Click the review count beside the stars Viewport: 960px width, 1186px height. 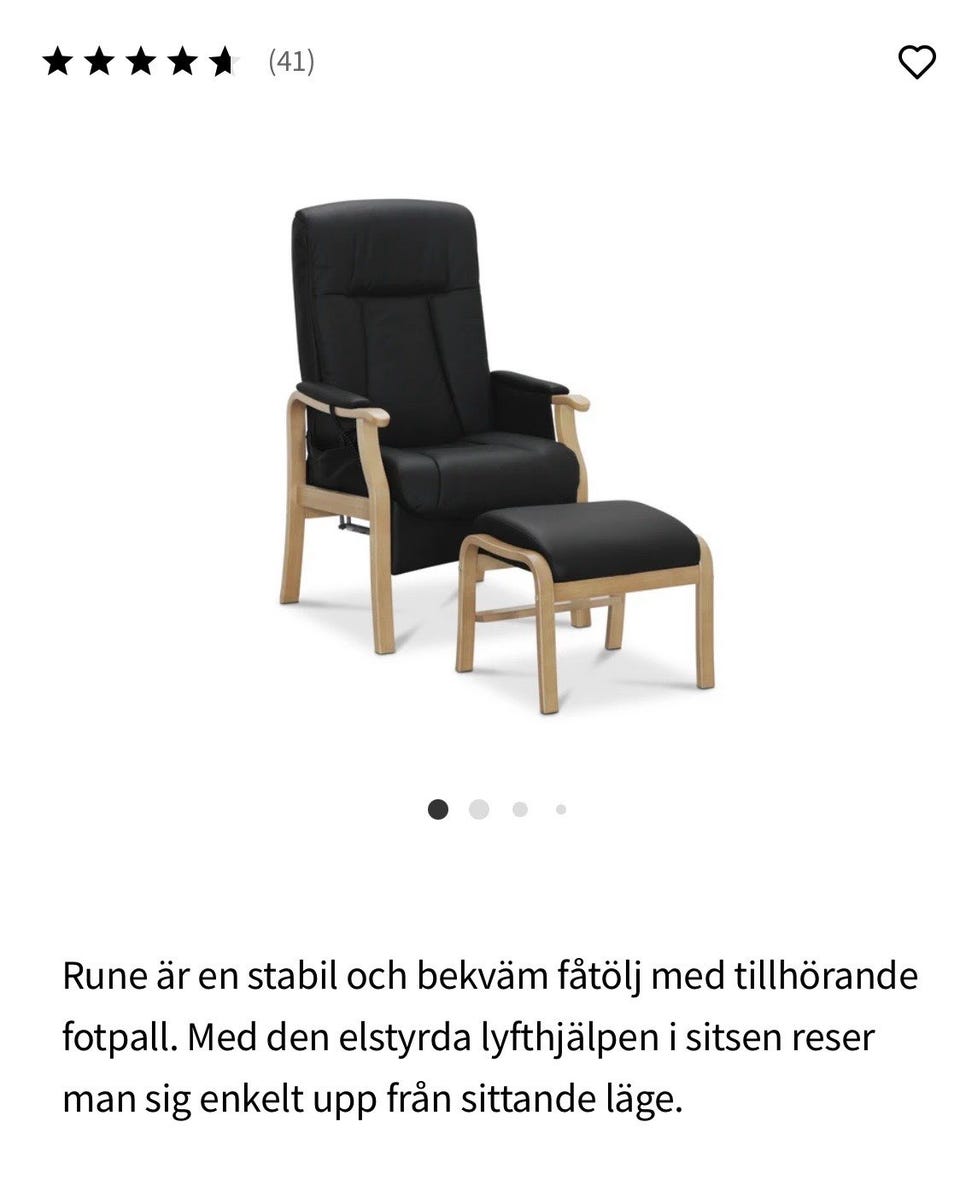coord(289,63)
